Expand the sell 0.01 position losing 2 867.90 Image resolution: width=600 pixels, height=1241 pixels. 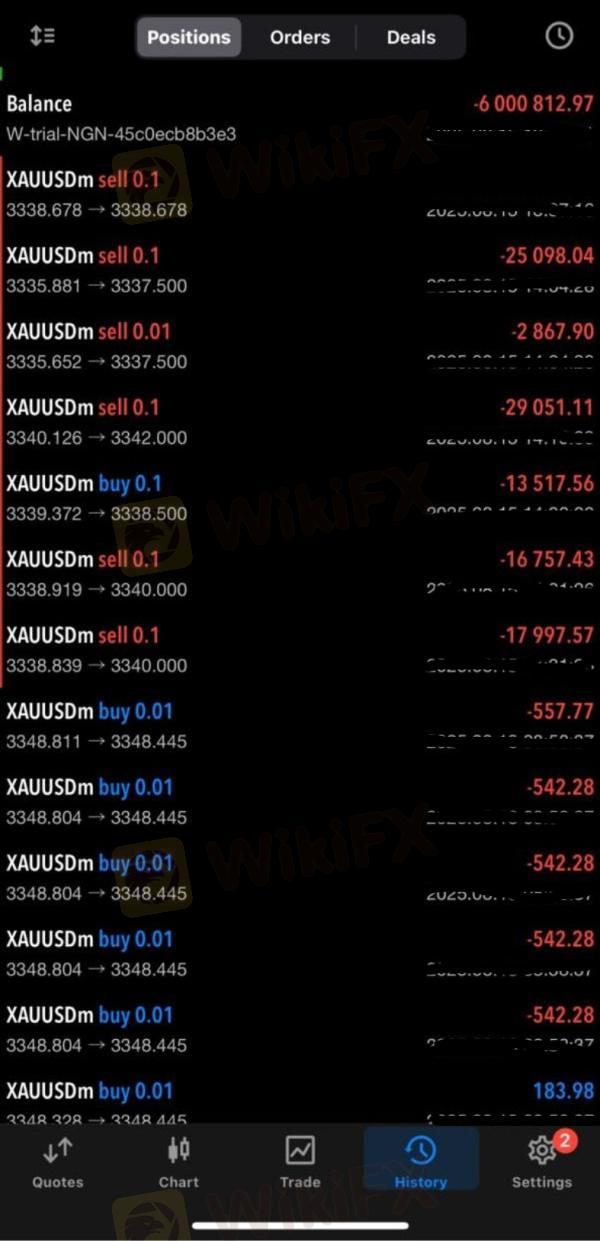300,346
